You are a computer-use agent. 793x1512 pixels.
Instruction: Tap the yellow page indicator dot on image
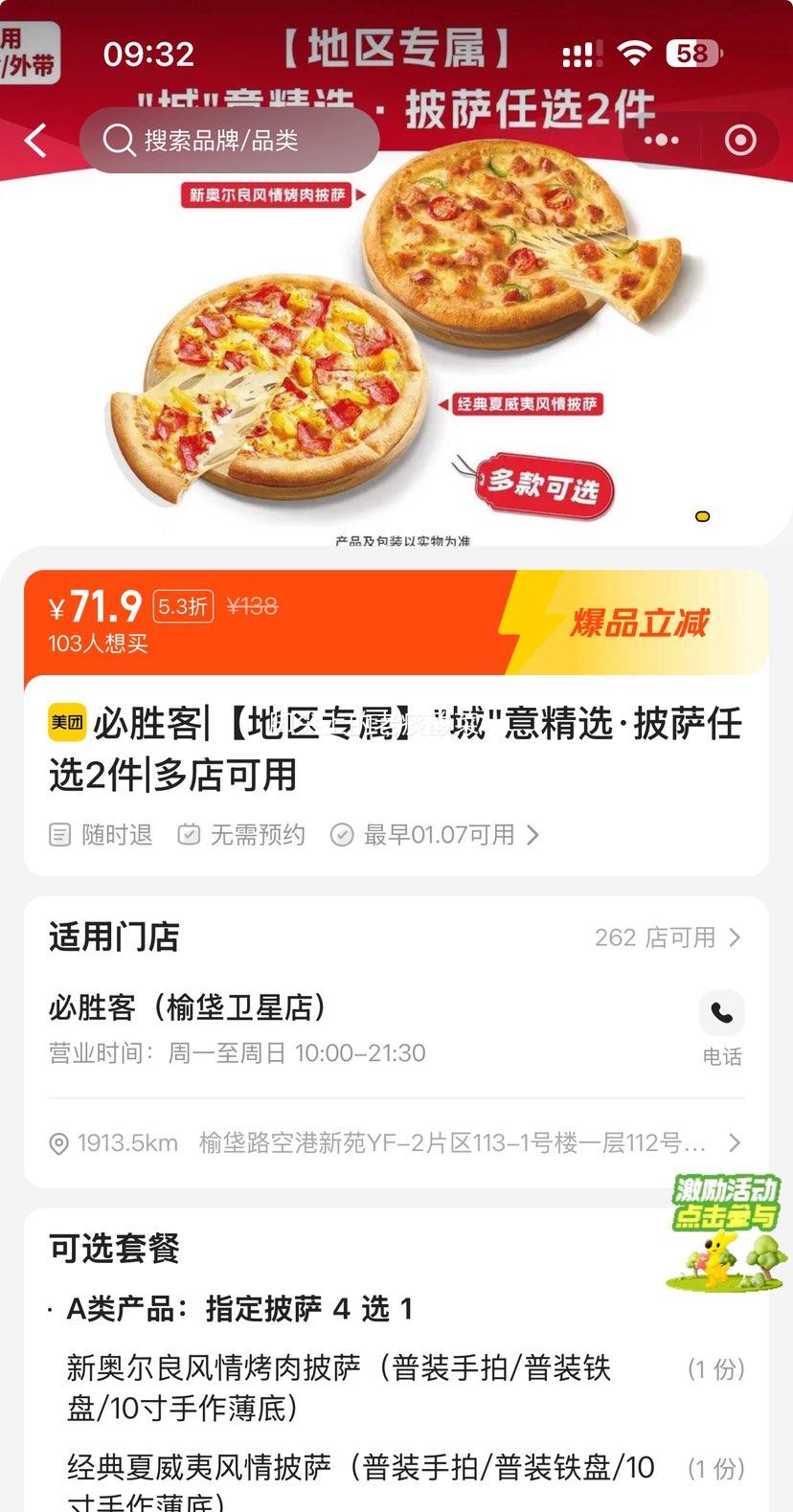[702, 516]
